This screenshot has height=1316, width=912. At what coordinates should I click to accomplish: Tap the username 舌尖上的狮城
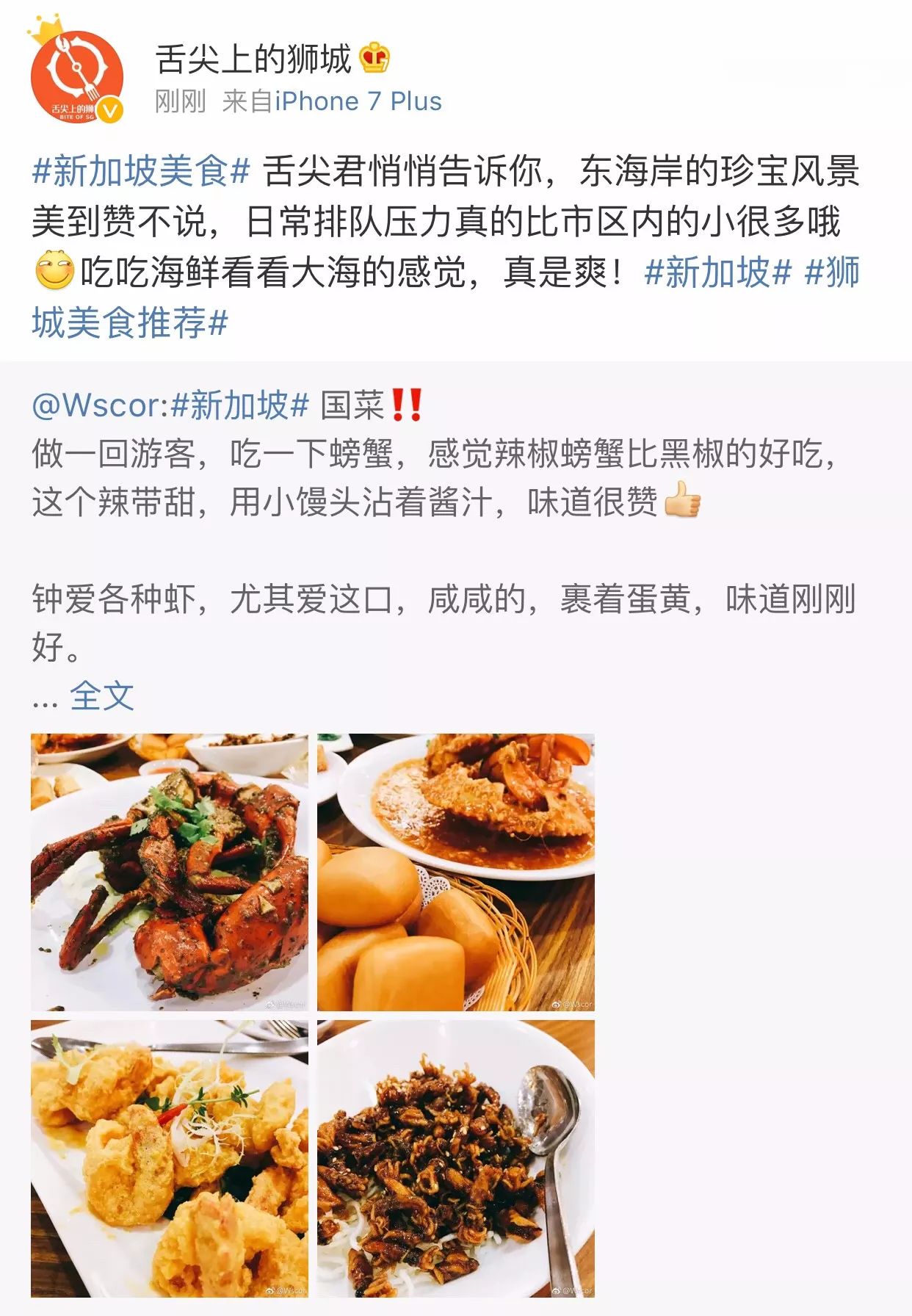(253, 59)
